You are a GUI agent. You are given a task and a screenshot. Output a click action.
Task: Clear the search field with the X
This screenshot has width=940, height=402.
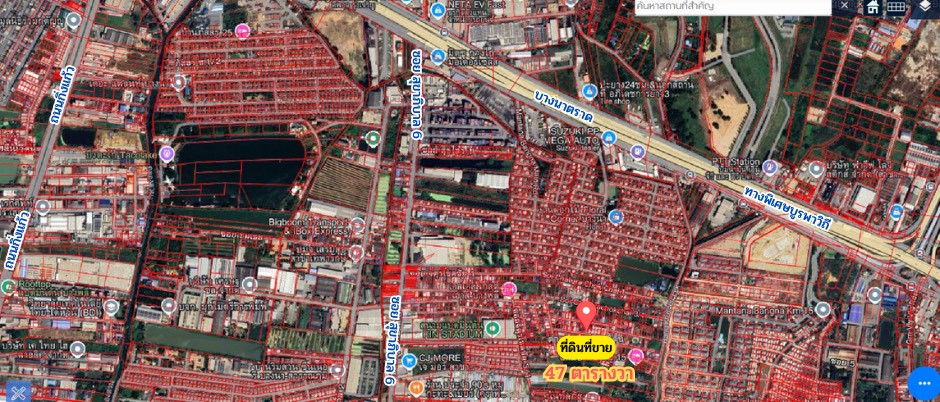tap(845, 6)
